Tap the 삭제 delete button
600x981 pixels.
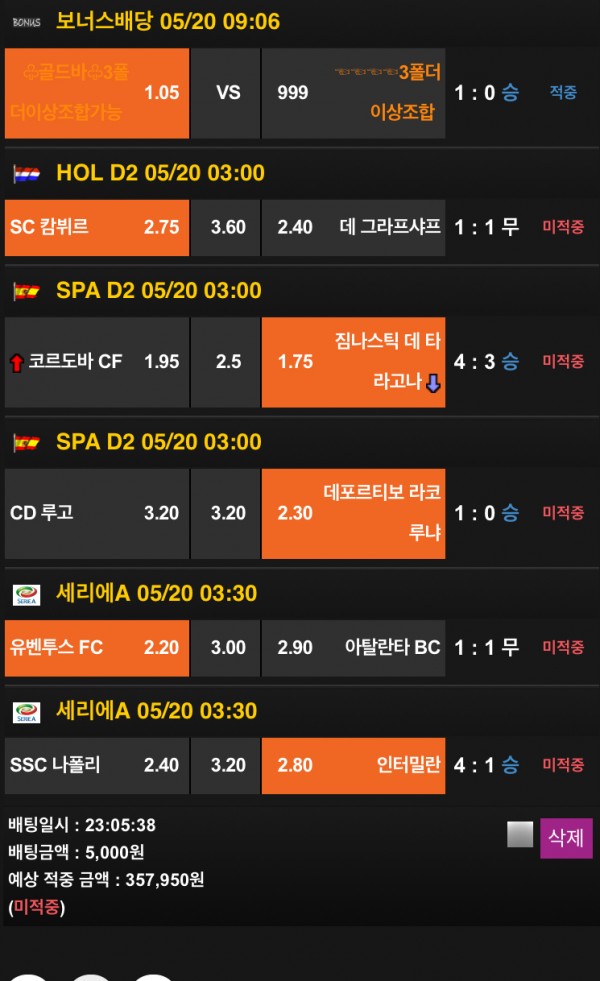(x=566, y=838)
